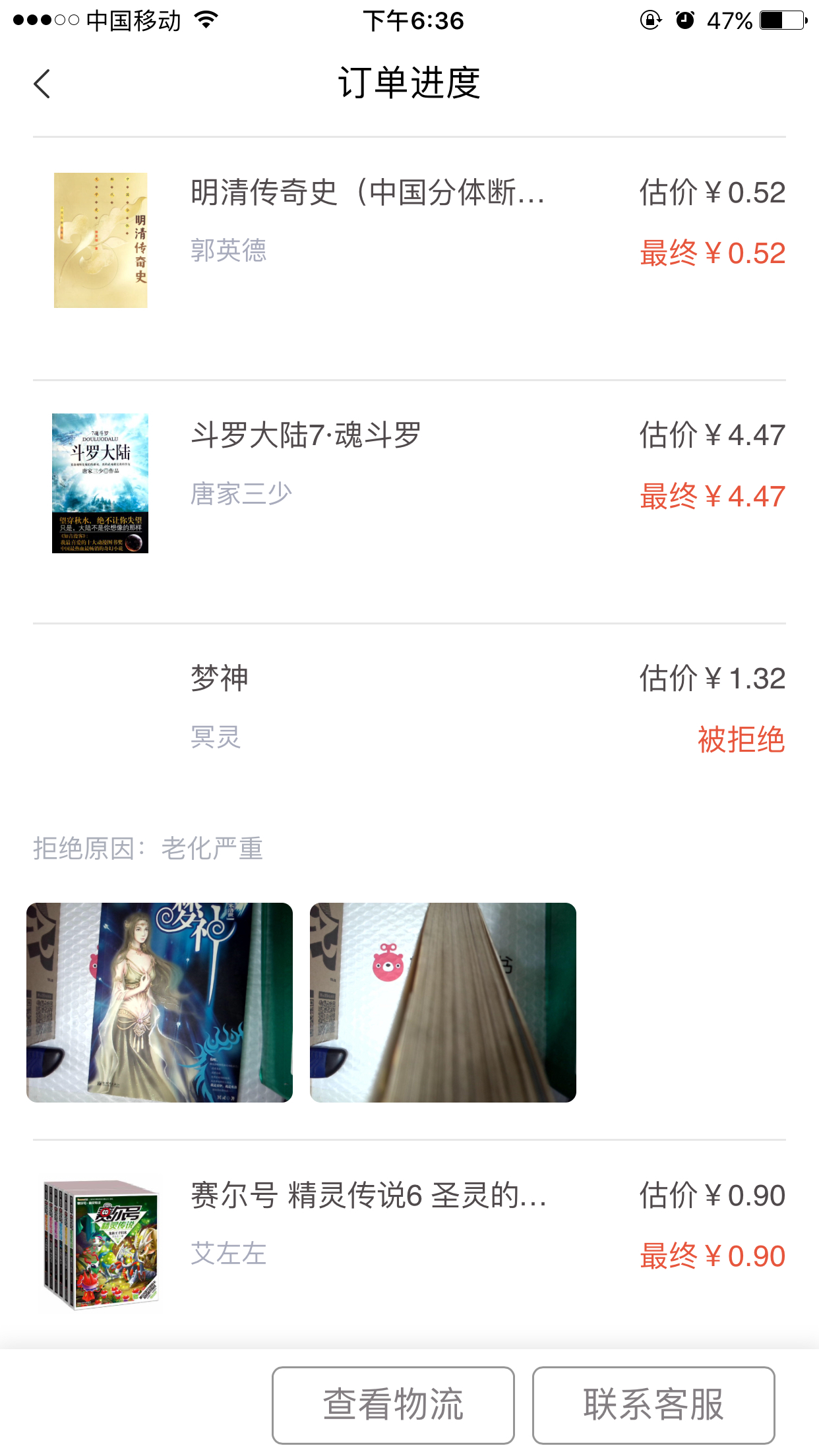Image resolution: width=819 pixels, height=1456 pixels.
Task: Contact support via 联系客服
Action: point(653,1405)
